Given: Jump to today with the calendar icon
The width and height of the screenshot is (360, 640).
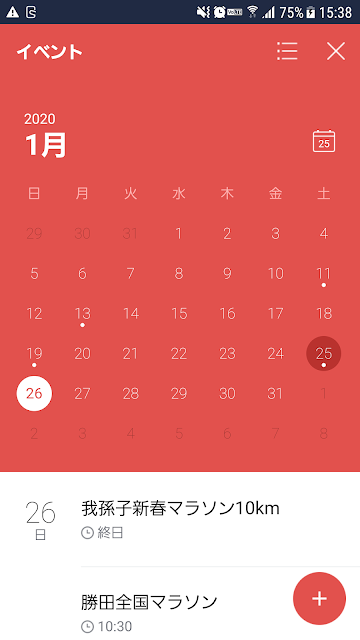Looking at the screenshot, I should [x=324, y=141].
